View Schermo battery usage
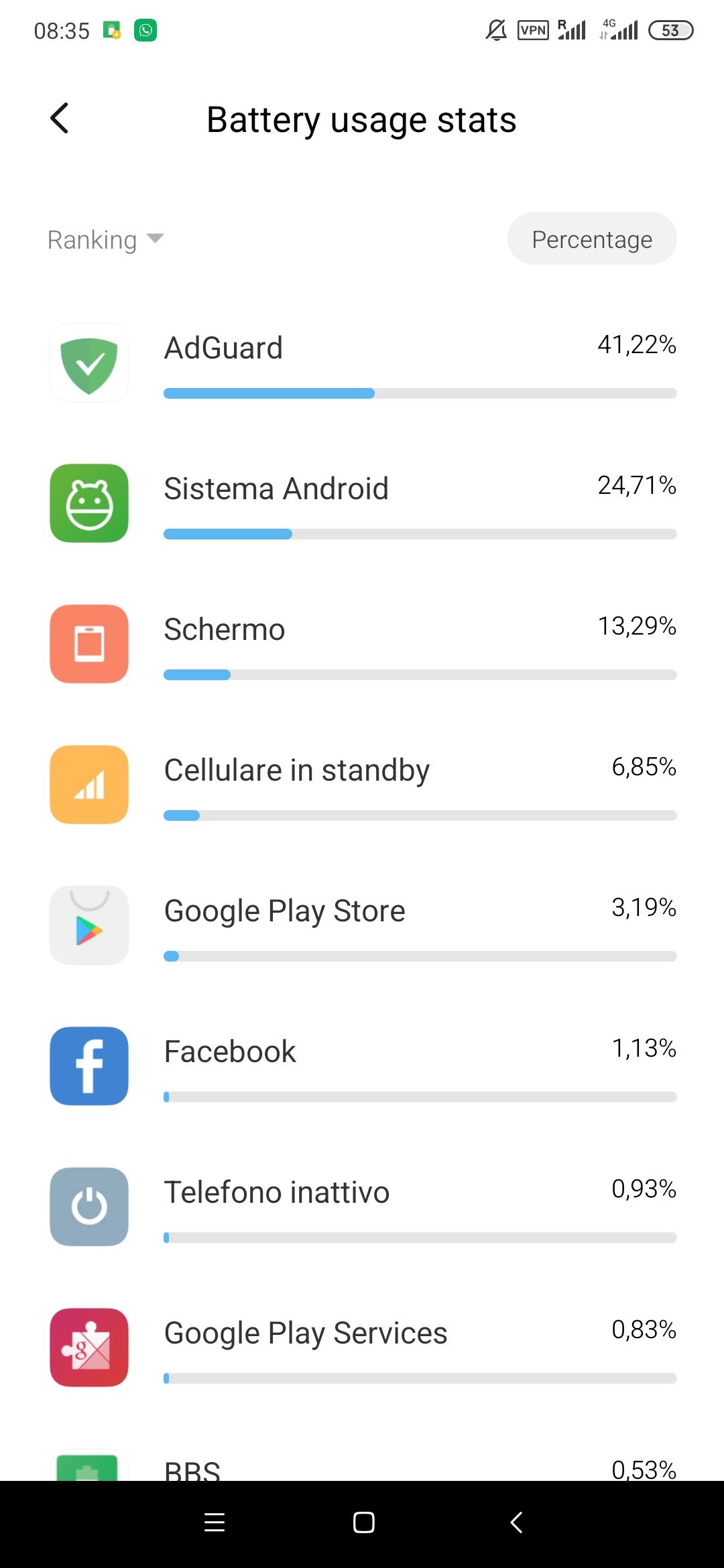Screen dimensions: 724x1568 (362, 644)
